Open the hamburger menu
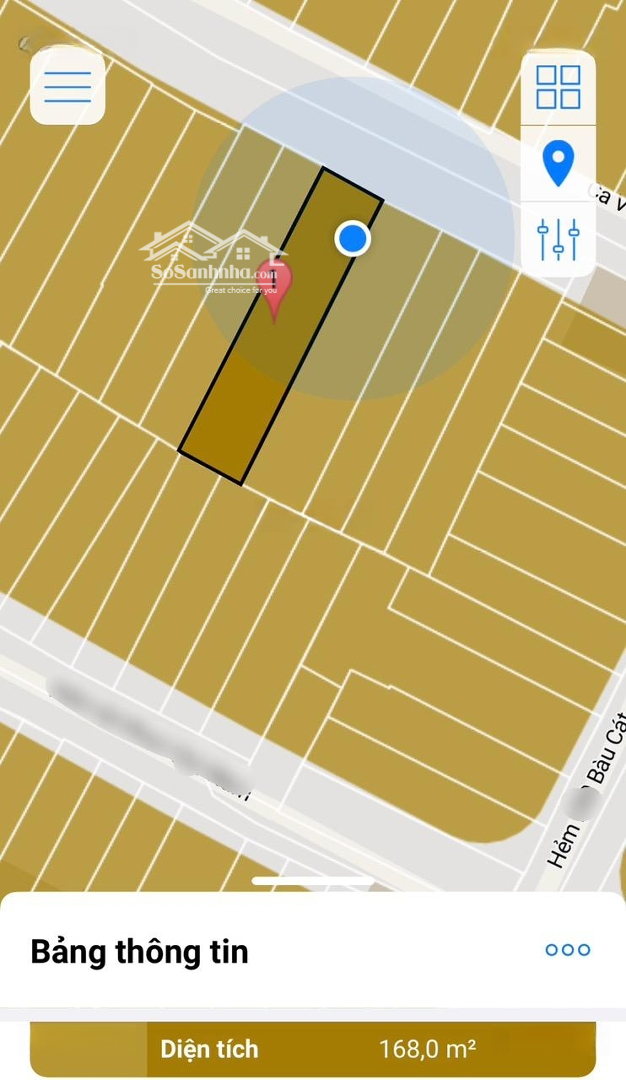 68,88
